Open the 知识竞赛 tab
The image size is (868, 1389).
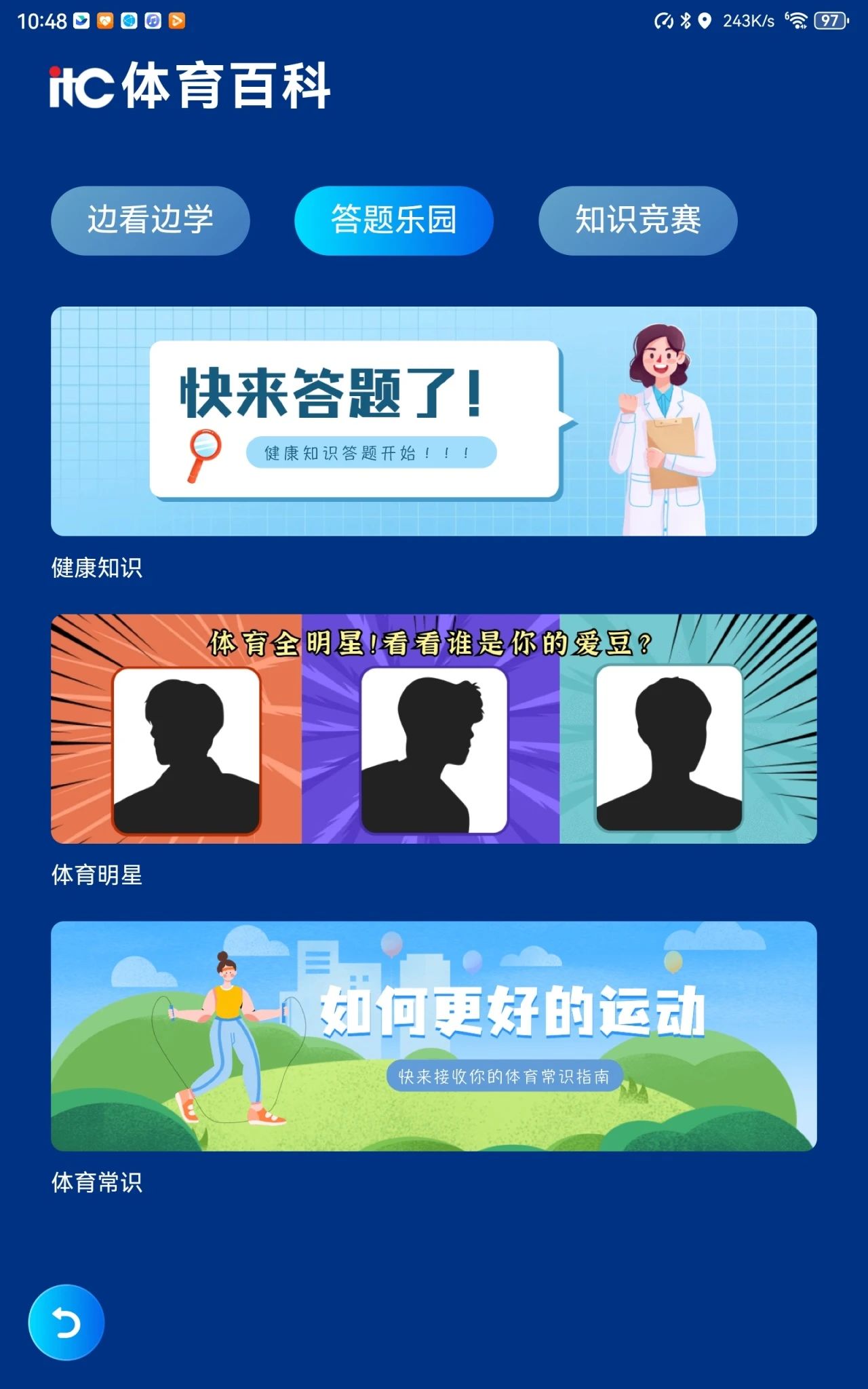tap(637, 220)
